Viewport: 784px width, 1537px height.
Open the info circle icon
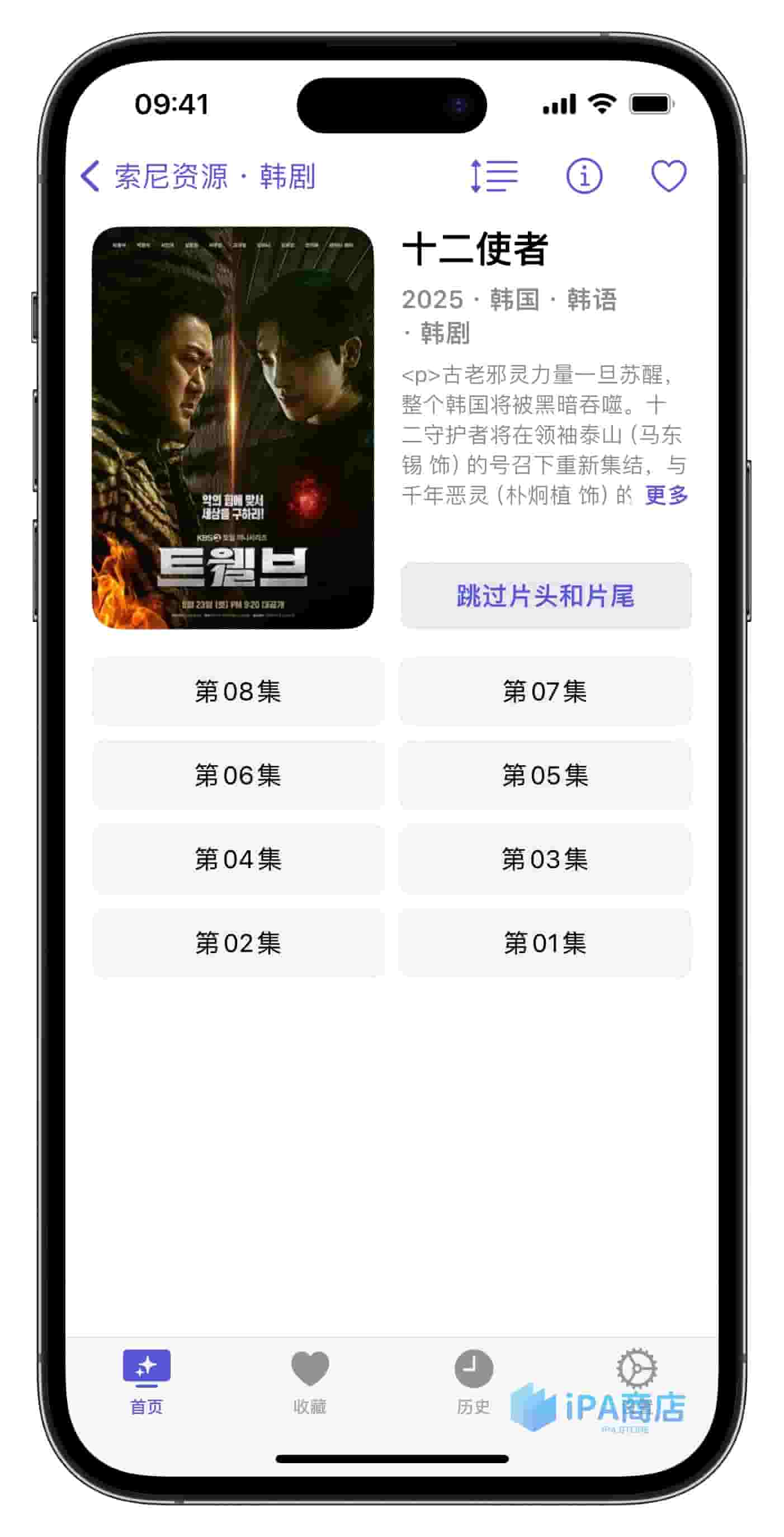tap(583, 176)
